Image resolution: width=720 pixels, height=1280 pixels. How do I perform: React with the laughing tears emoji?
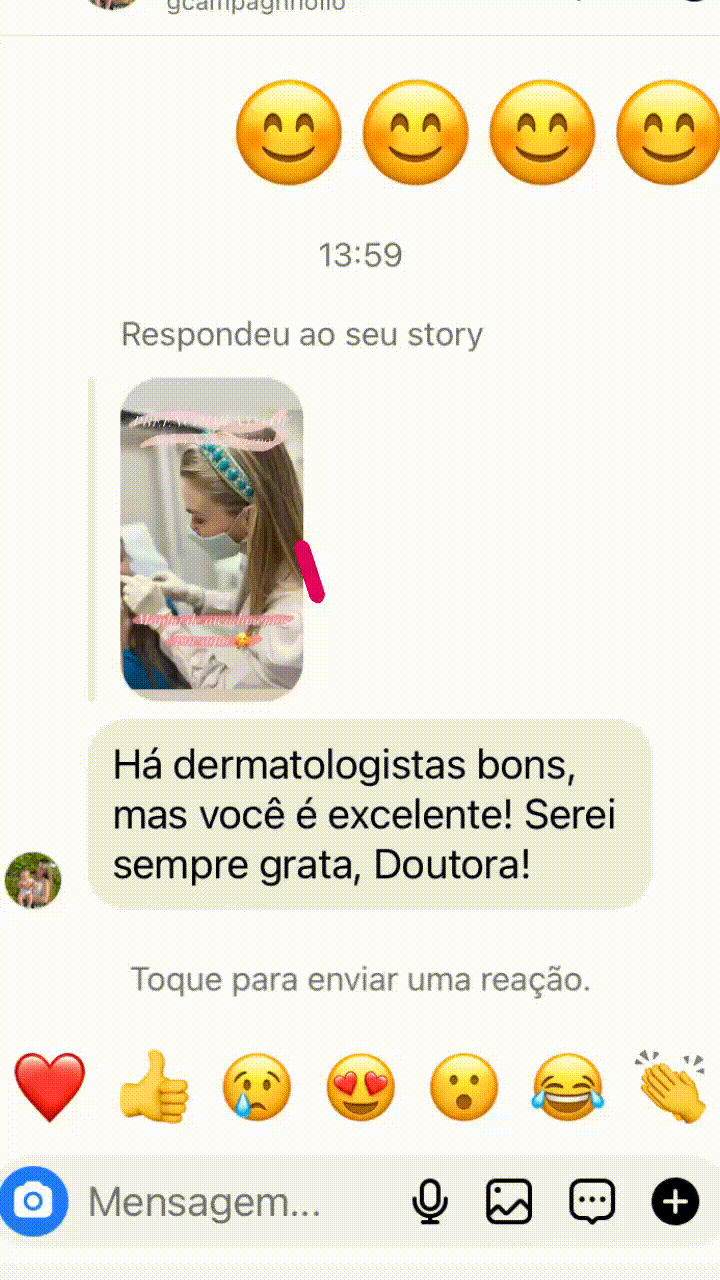pyautogui.click(x=568, y=1087)
